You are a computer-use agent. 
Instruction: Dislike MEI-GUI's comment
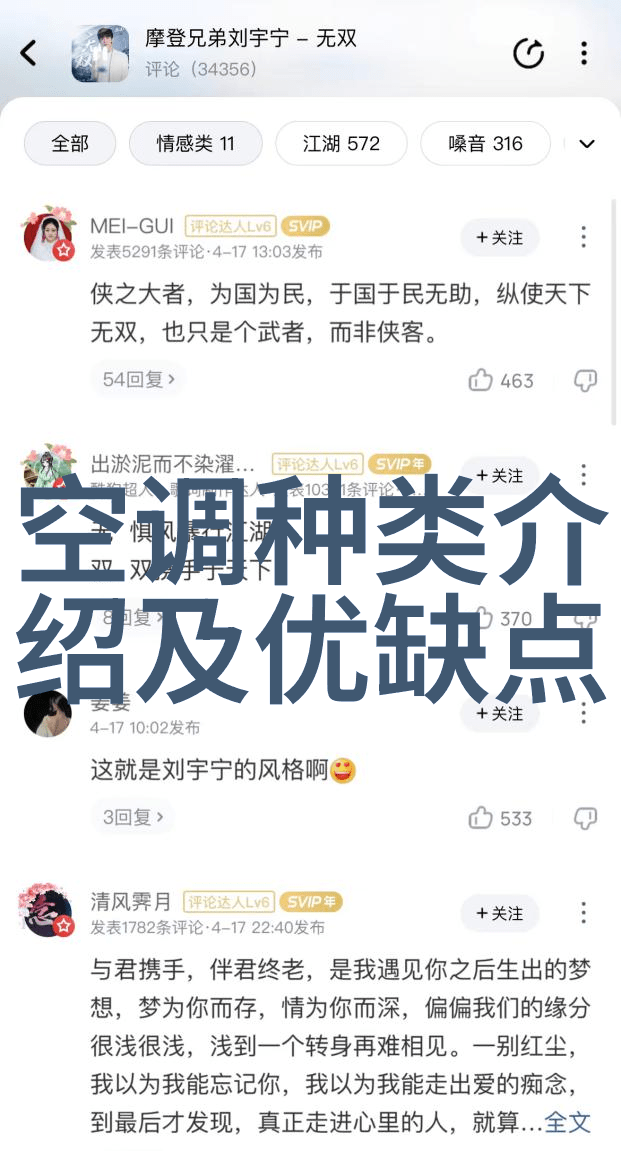pyautogui.click(x=585, y=380)
